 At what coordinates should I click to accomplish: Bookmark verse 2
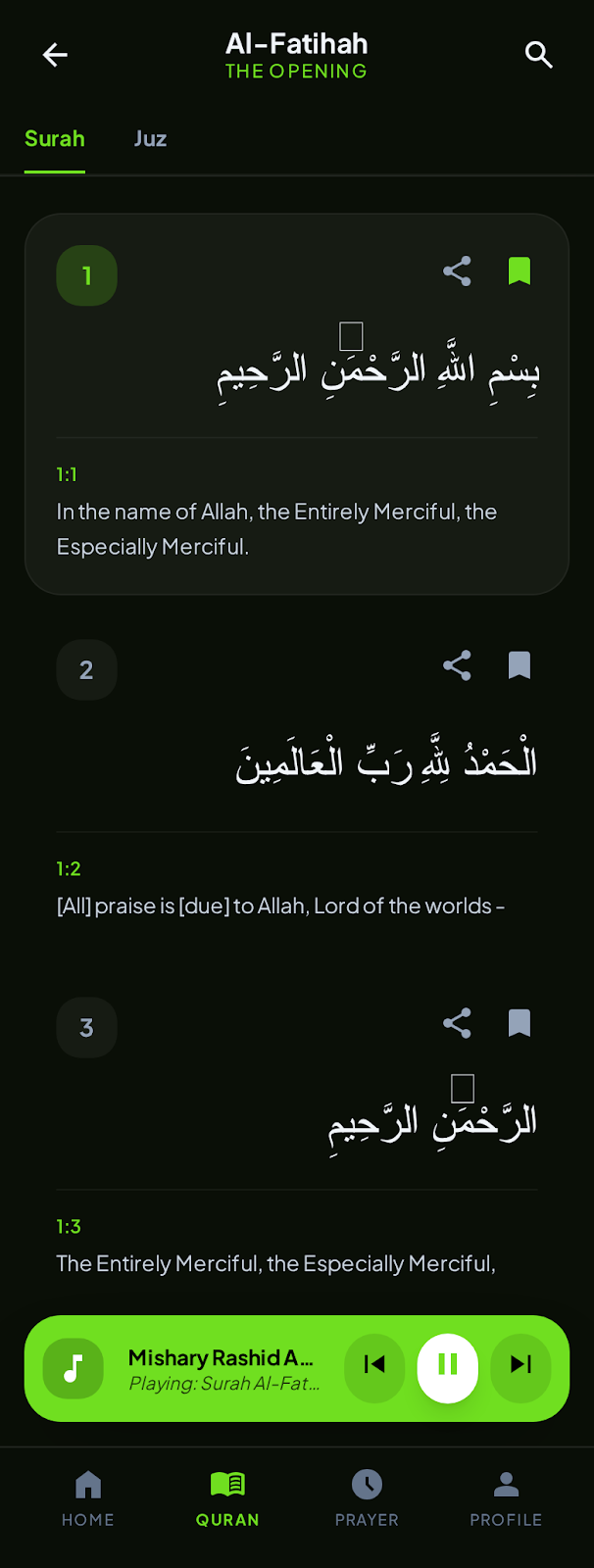(520, 666)
